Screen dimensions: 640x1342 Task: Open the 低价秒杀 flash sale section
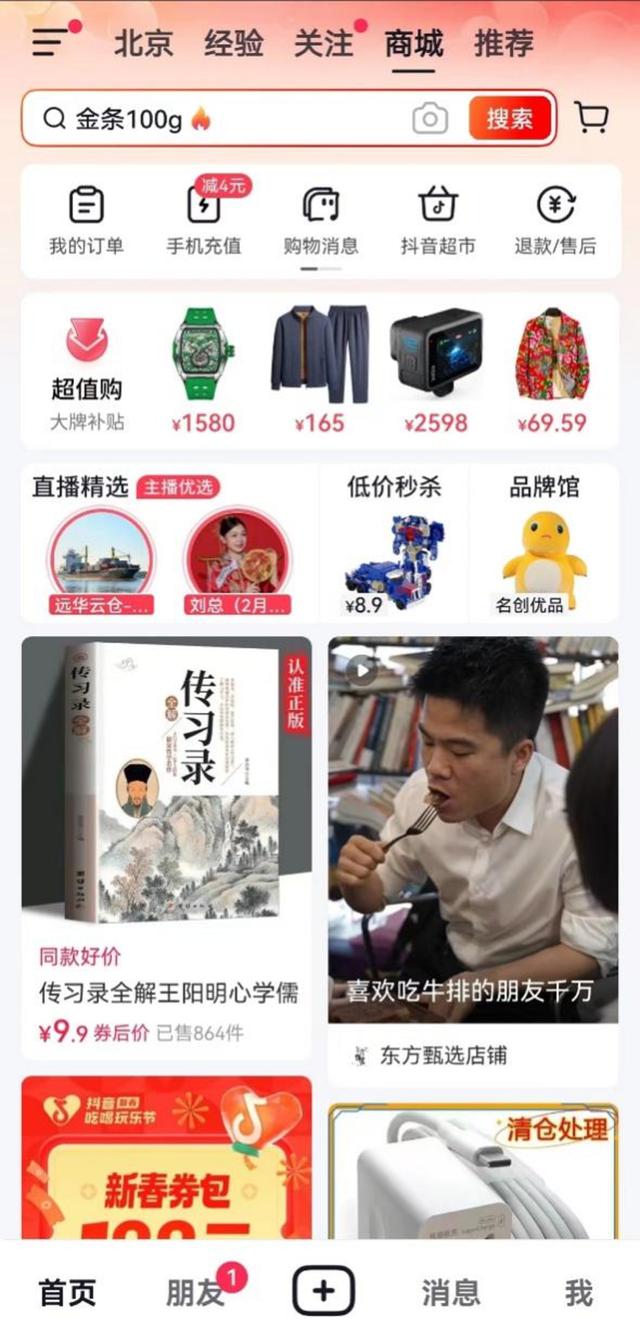[x=393, y=545]
